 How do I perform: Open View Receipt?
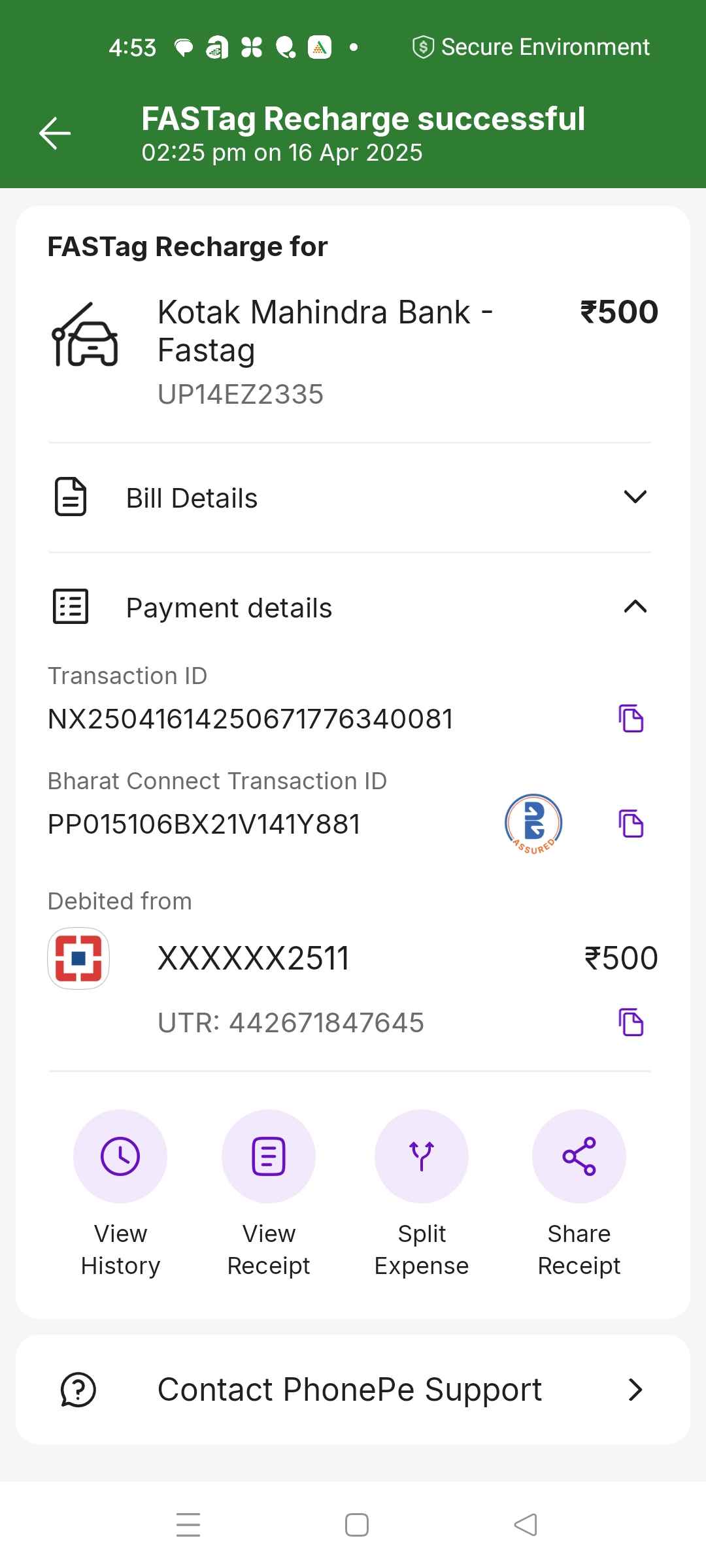coord(269,1193)
